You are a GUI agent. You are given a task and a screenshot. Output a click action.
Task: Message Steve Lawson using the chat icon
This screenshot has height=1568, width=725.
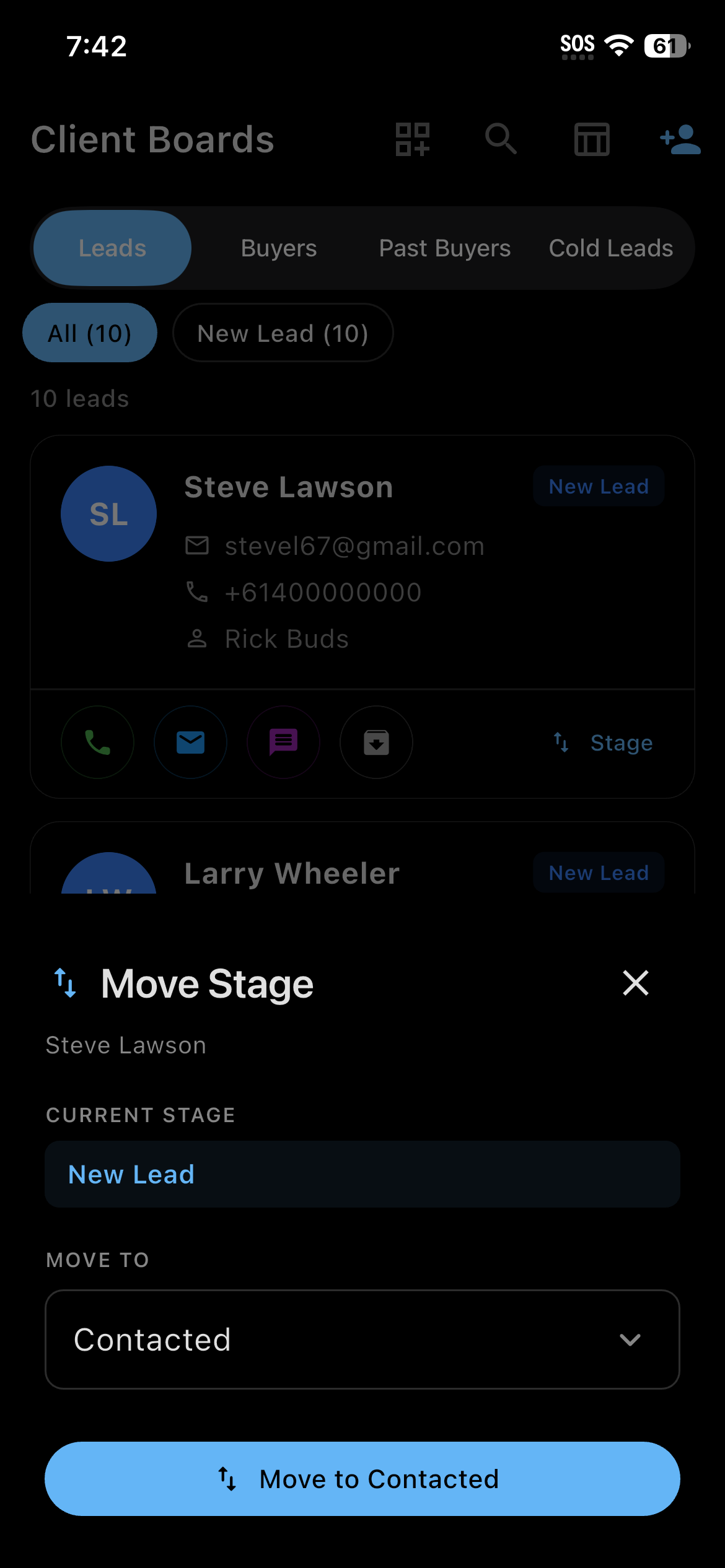pos(283,742)
